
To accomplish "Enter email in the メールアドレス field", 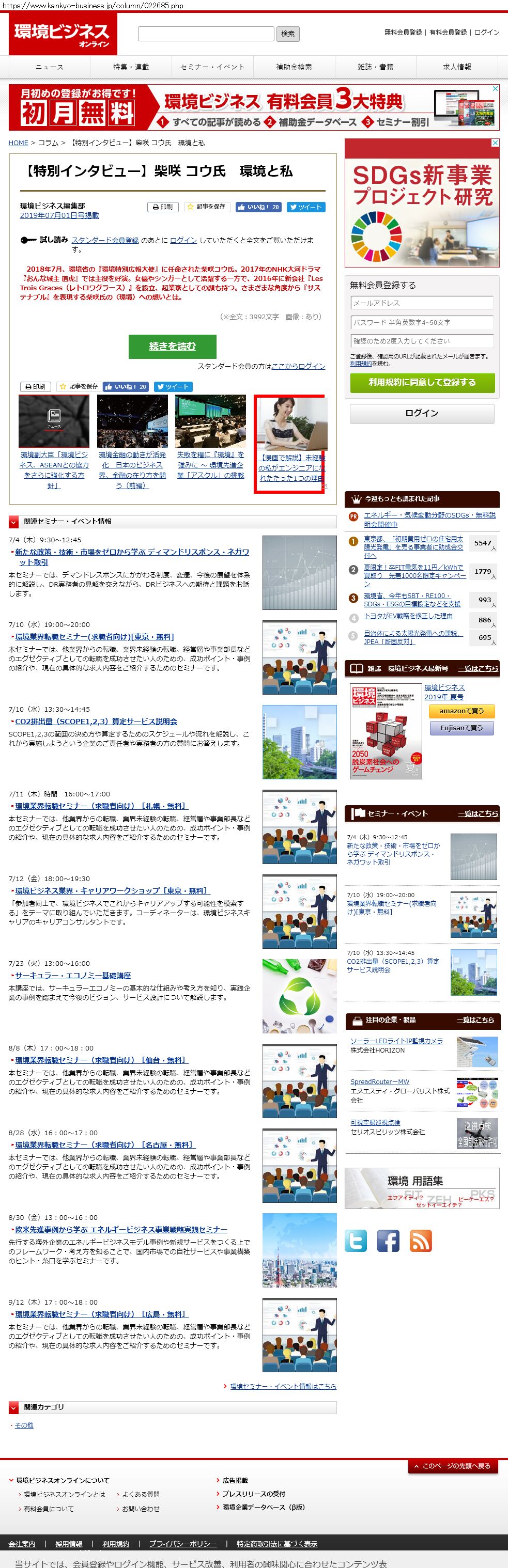I will pyautogui.click(x=422, y=303).
